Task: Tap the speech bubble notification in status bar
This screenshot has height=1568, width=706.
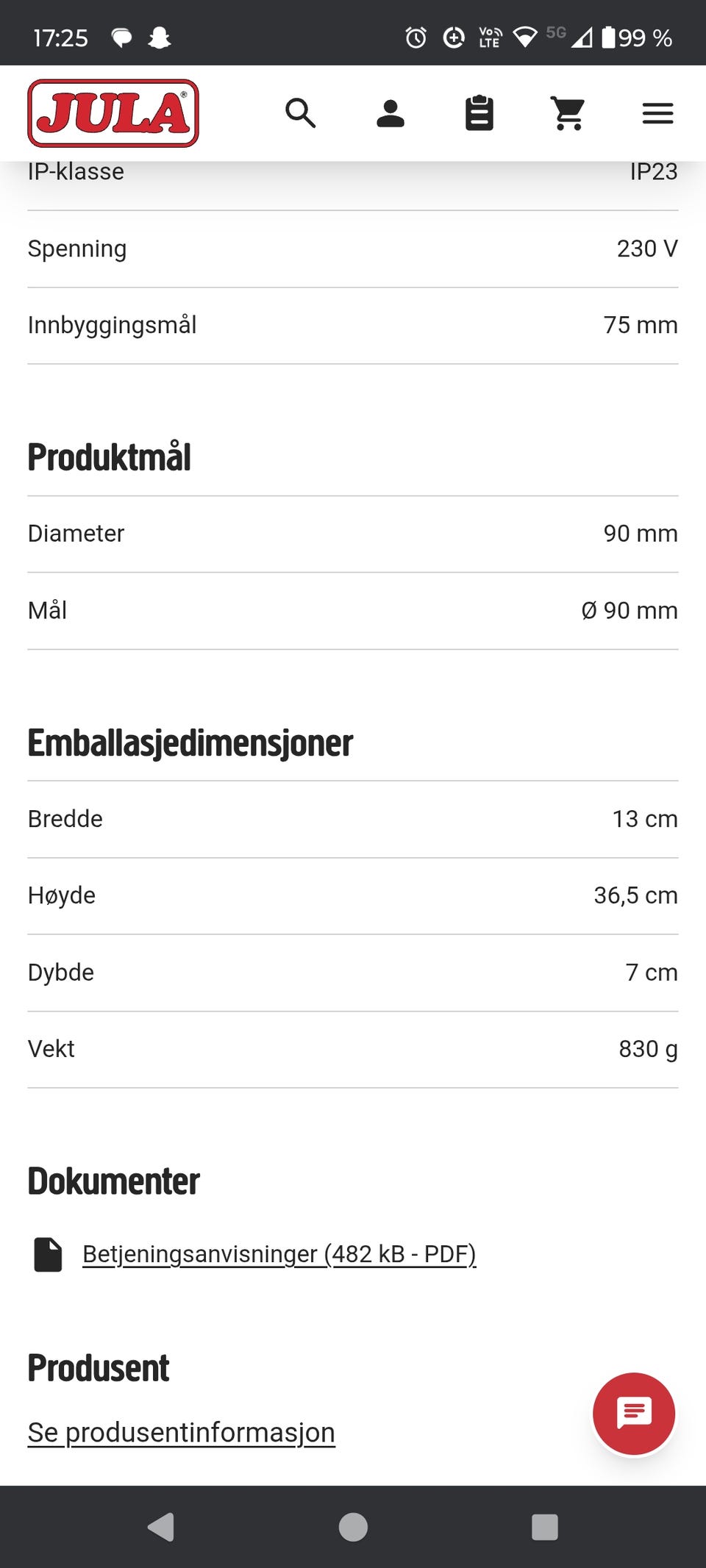Action: (120, 37)
